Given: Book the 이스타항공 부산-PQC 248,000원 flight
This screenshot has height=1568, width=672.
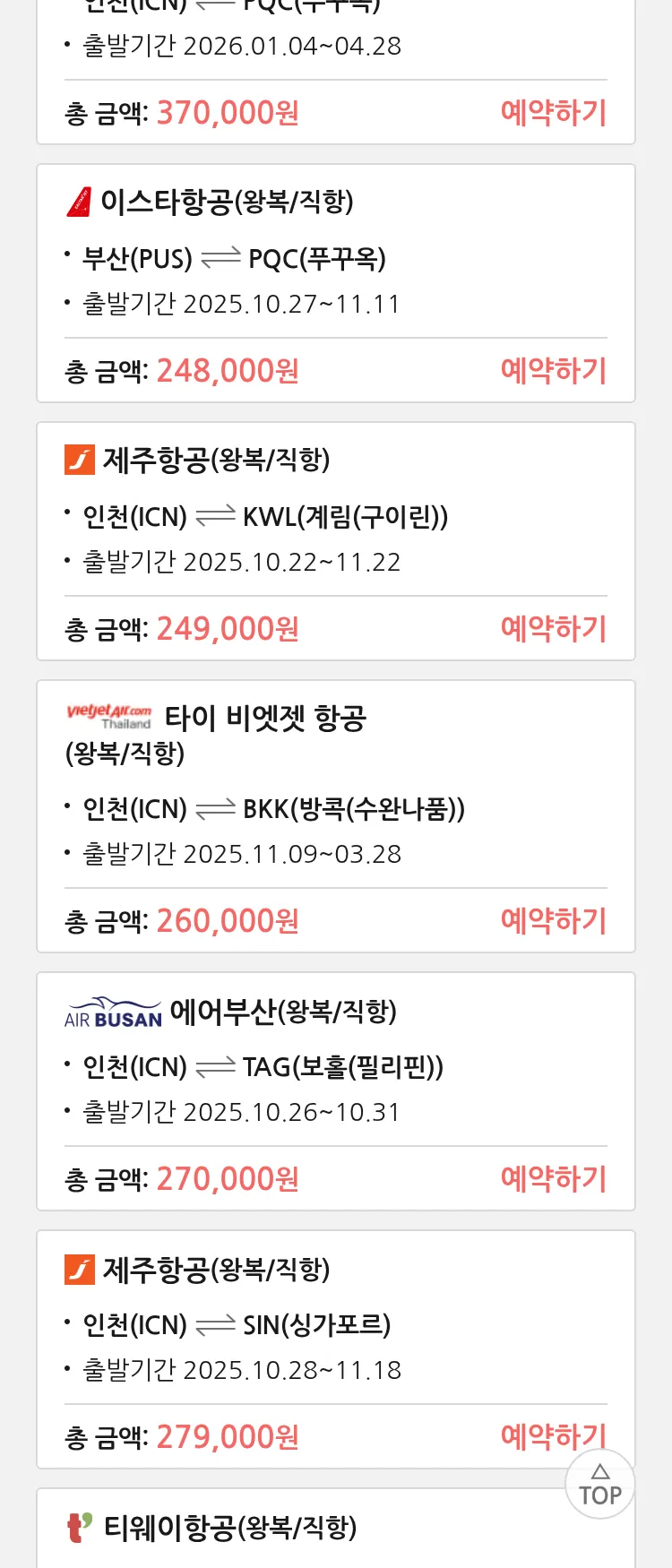Looking at the screenshot, I should pos(553,371).
